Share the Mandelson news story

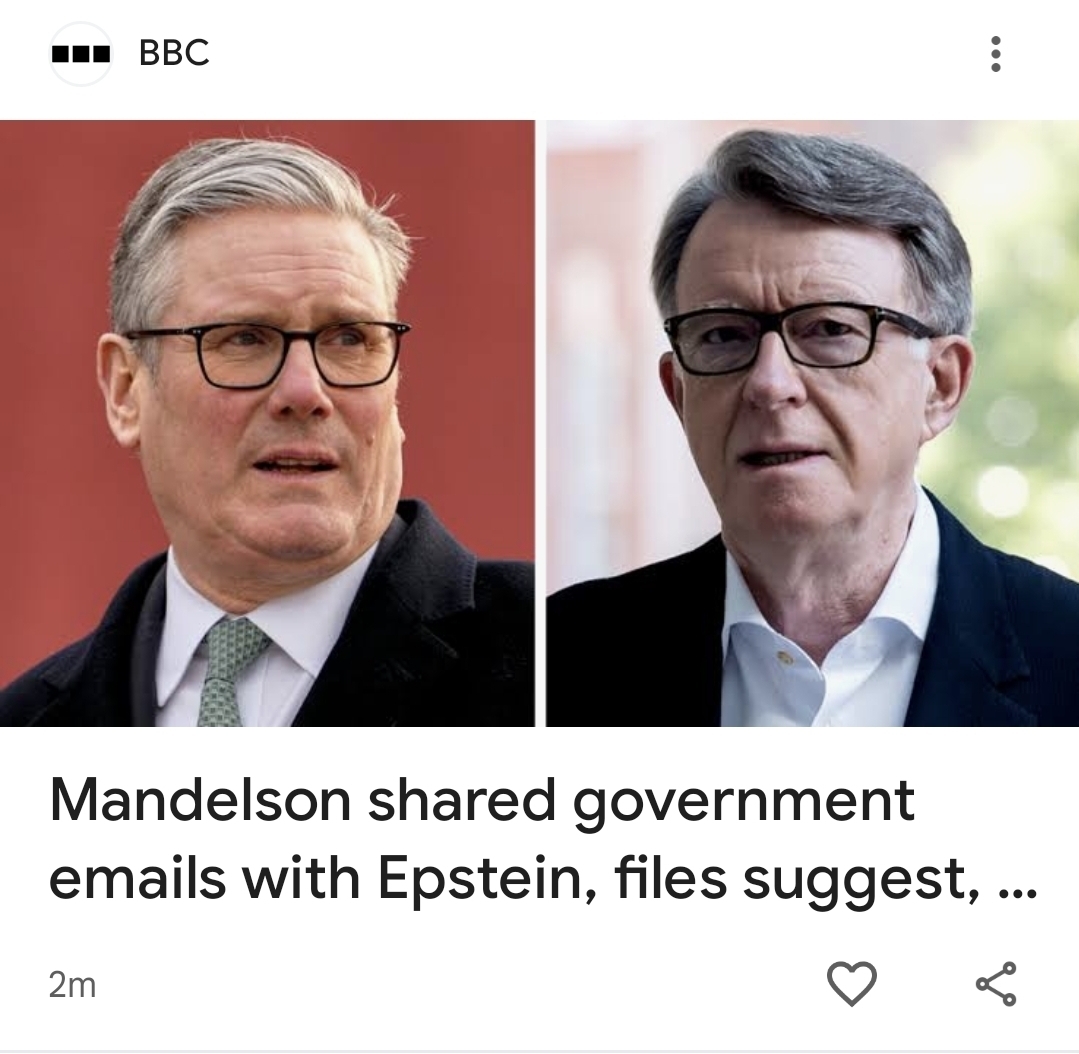tap(995, 983)
